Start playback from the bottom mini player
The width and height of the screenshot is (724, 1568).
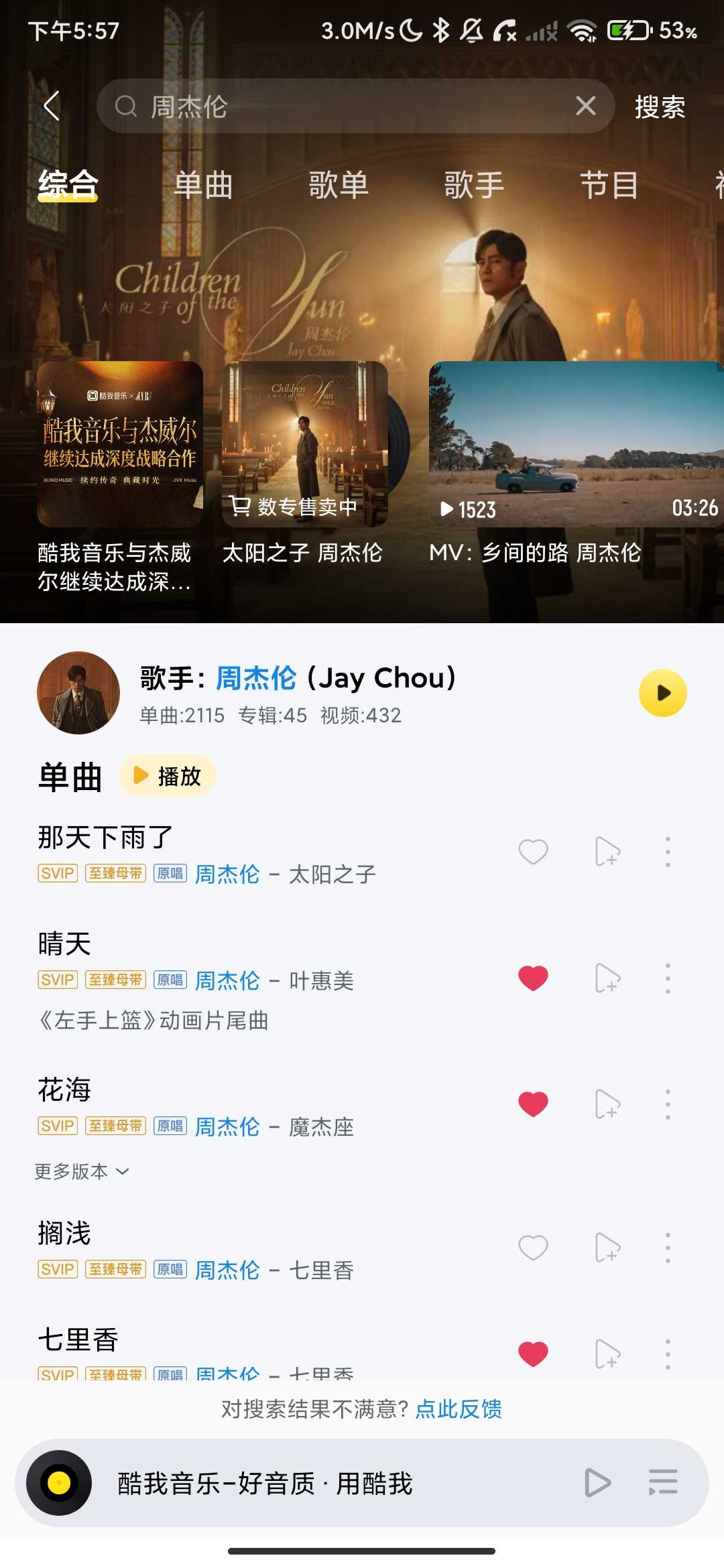pos(597,1483)
